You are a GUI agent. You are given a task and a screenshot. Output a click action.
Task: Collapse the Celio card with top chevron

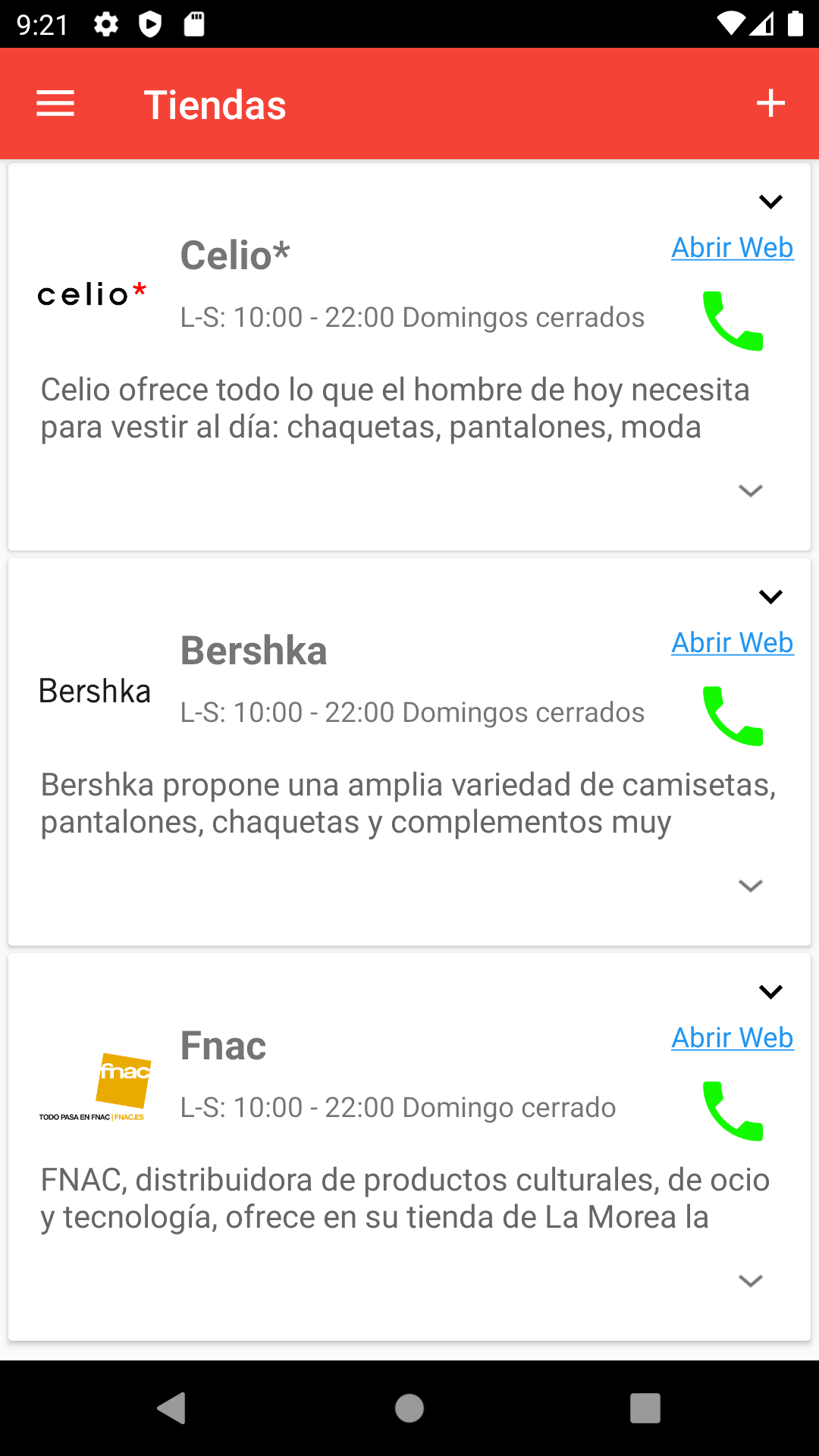pos(770,201)
